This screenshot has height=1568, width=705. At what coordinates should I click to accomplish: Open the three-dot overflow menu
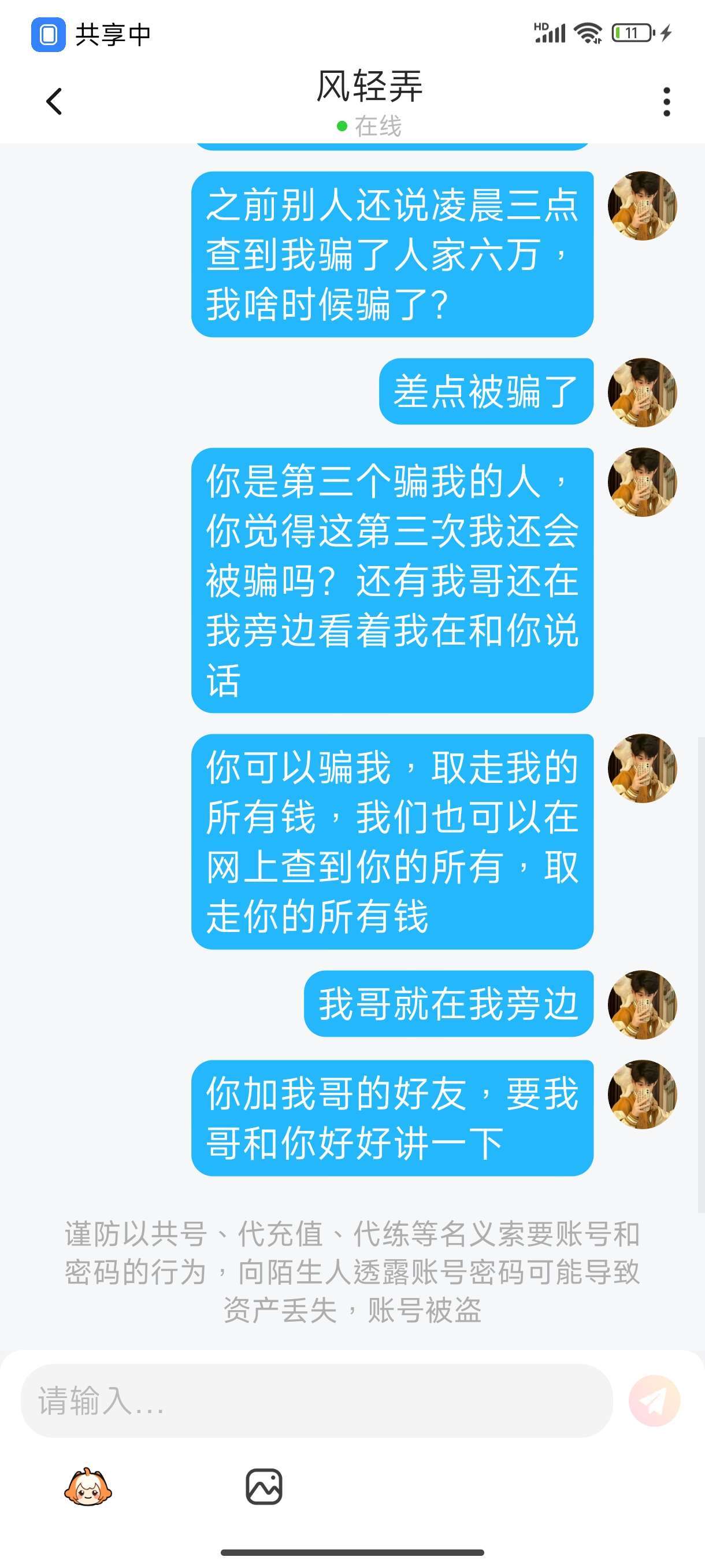[x=667, y=102]
